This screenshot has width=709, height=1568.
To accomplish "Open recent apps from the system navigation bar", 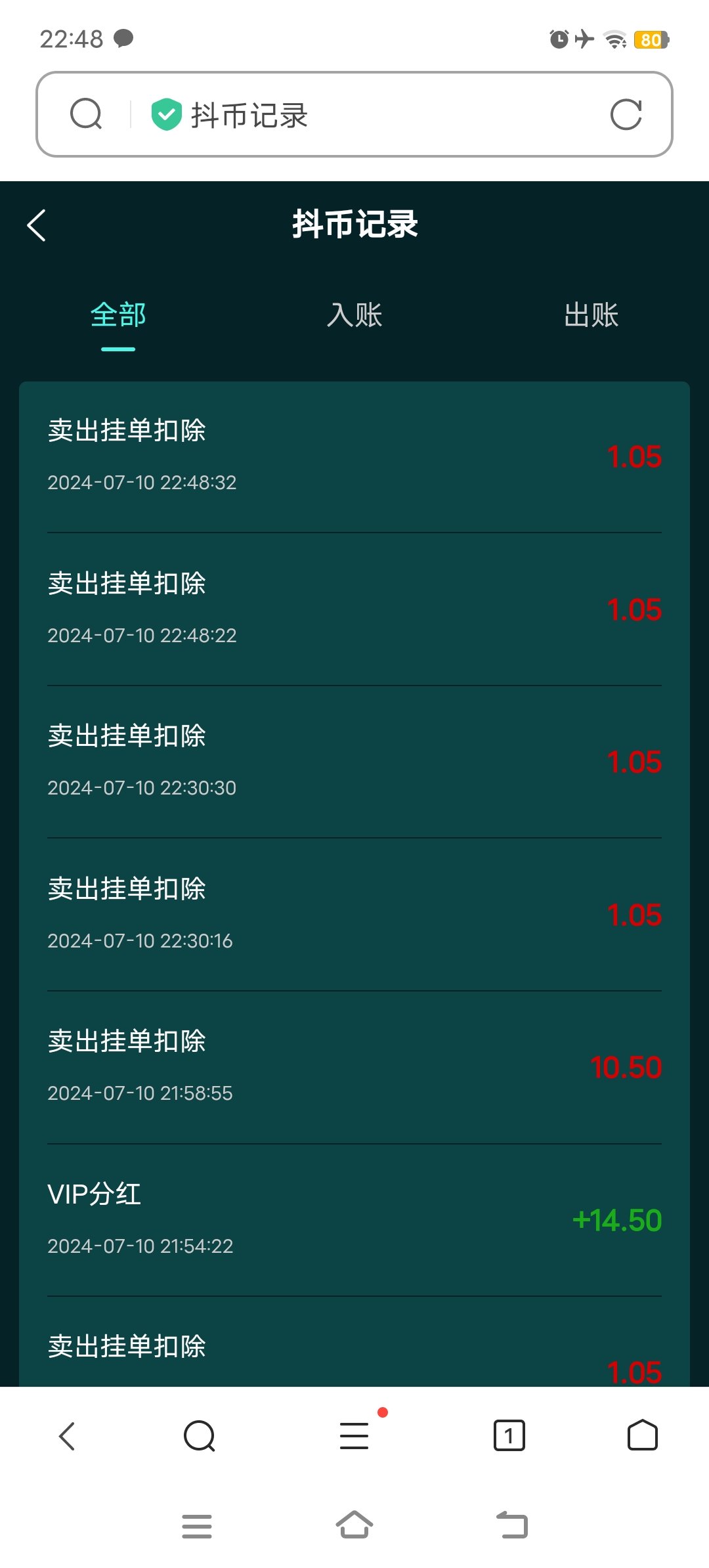I will (x=197, y=1527).
